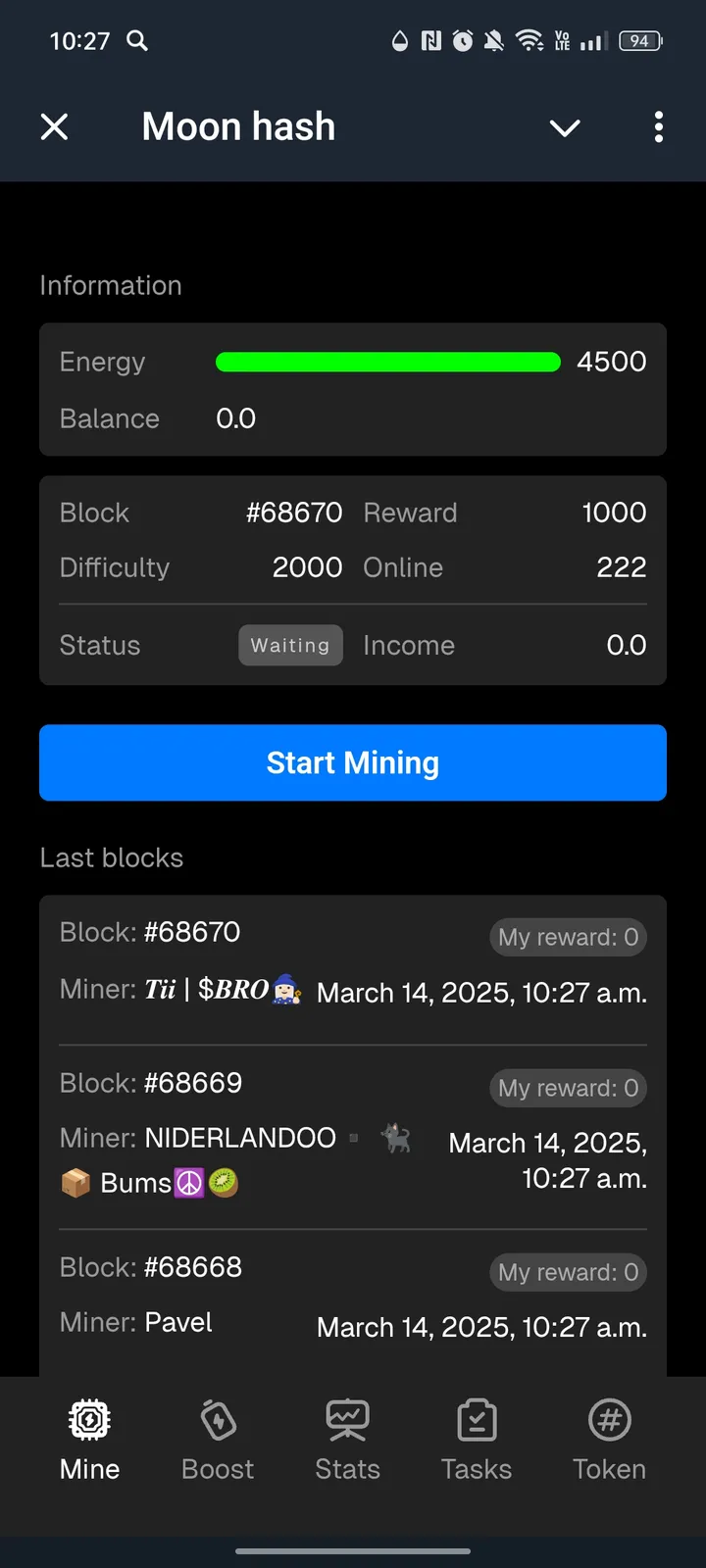The height and width of the screenshot is (1568, 706).
Task: Collapse the mini-app with the chevron arrow
Action: click(x=565, y=127)
